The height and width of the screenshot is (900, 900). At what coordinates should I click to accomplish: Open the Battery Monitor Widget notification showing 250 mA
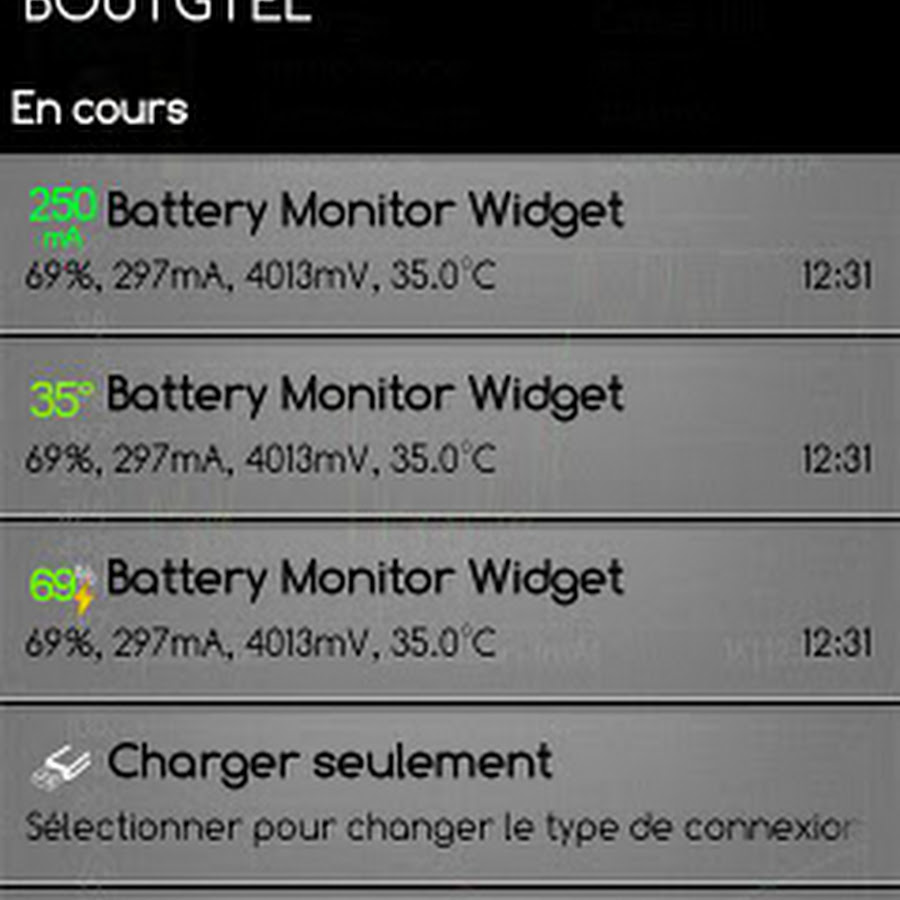coord(450,242)
